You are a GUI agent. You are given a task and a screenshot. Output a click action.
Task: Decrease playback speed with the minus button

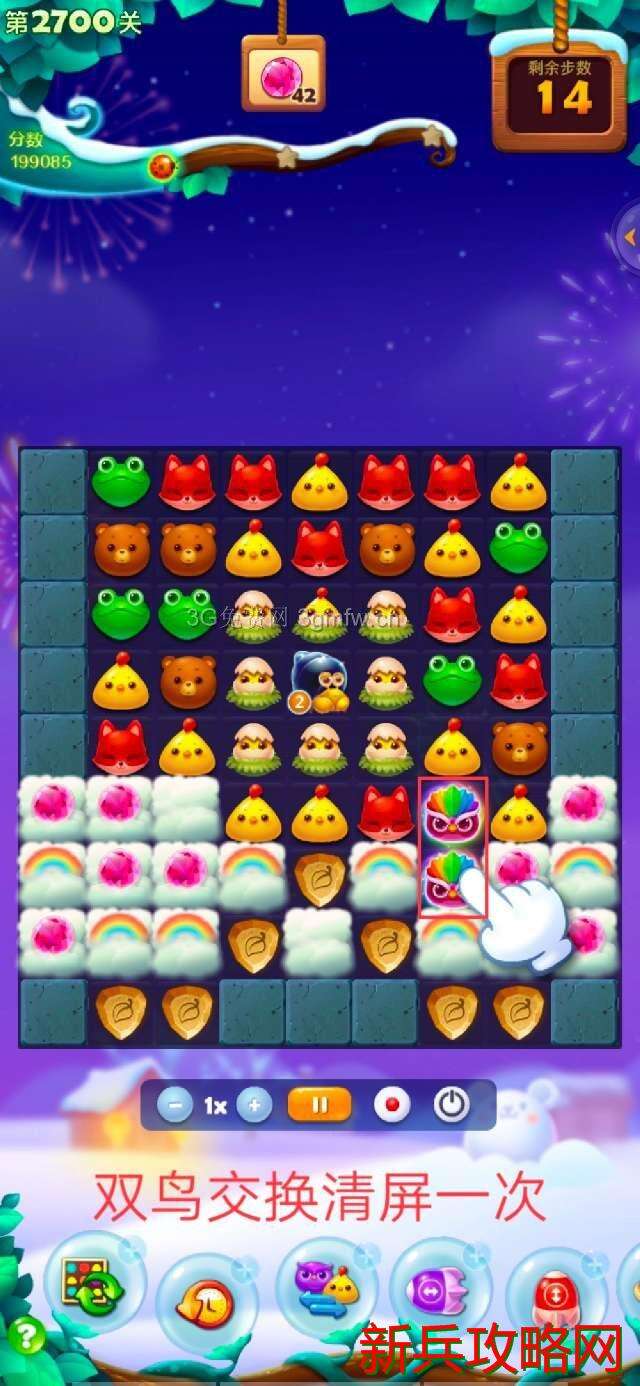click(x=175, y=1105)
